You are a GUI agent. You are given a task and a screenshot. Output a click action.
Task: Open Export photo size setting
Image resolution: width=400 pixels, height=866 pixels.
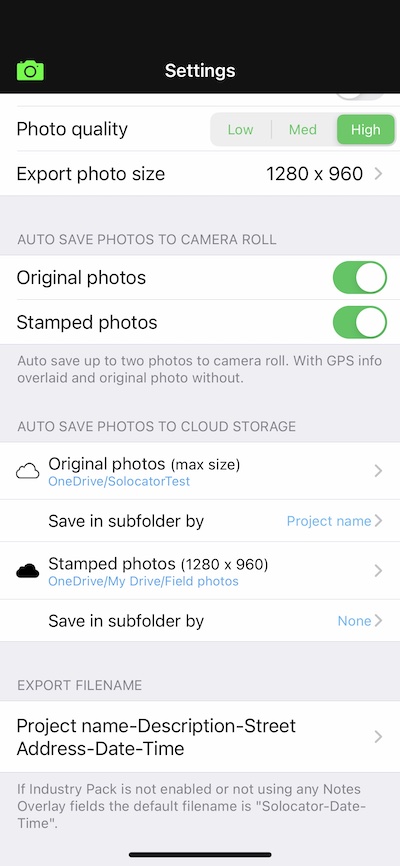(200, 174)
